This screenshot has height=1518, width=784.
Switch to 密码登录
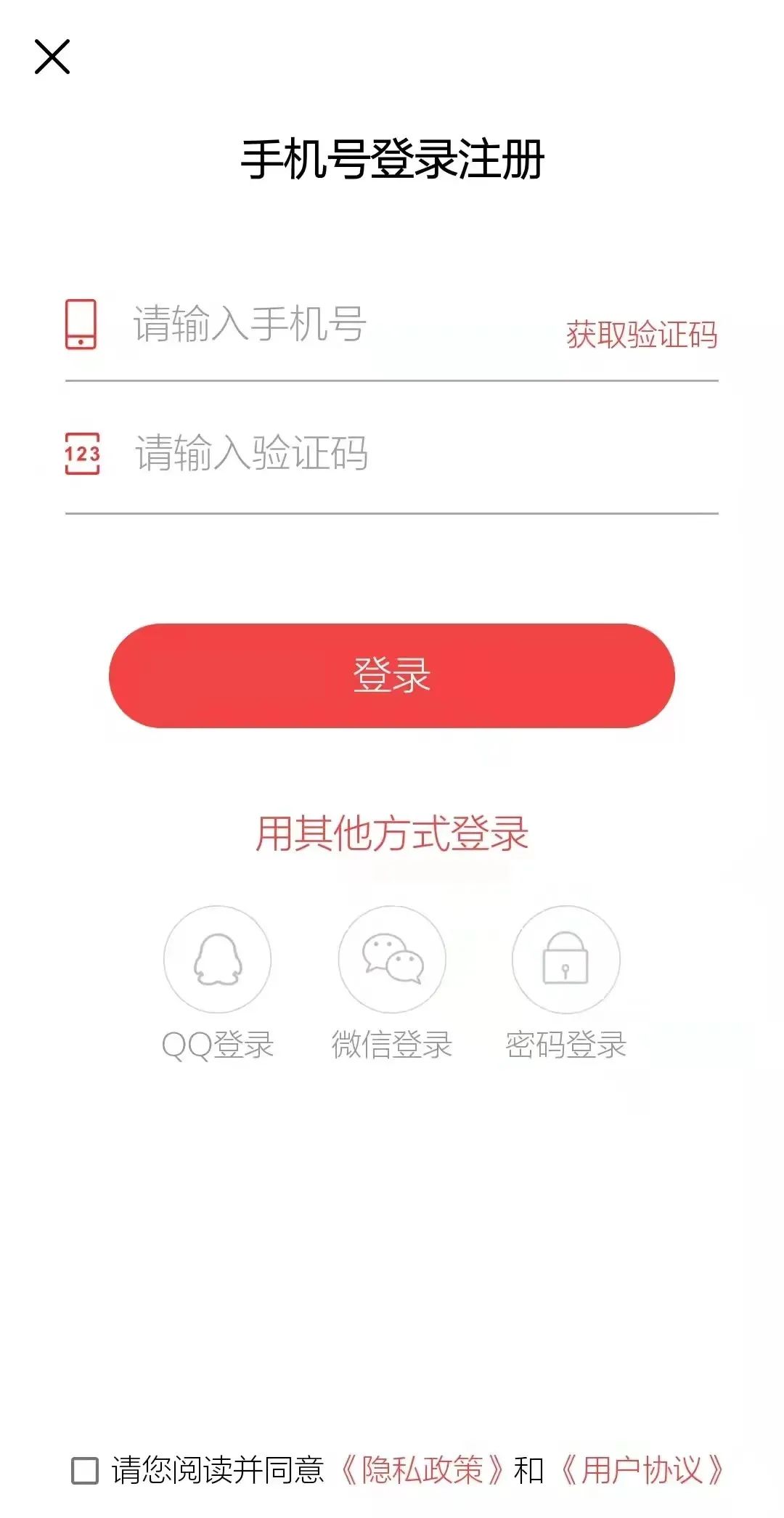(x=566, y=984)
